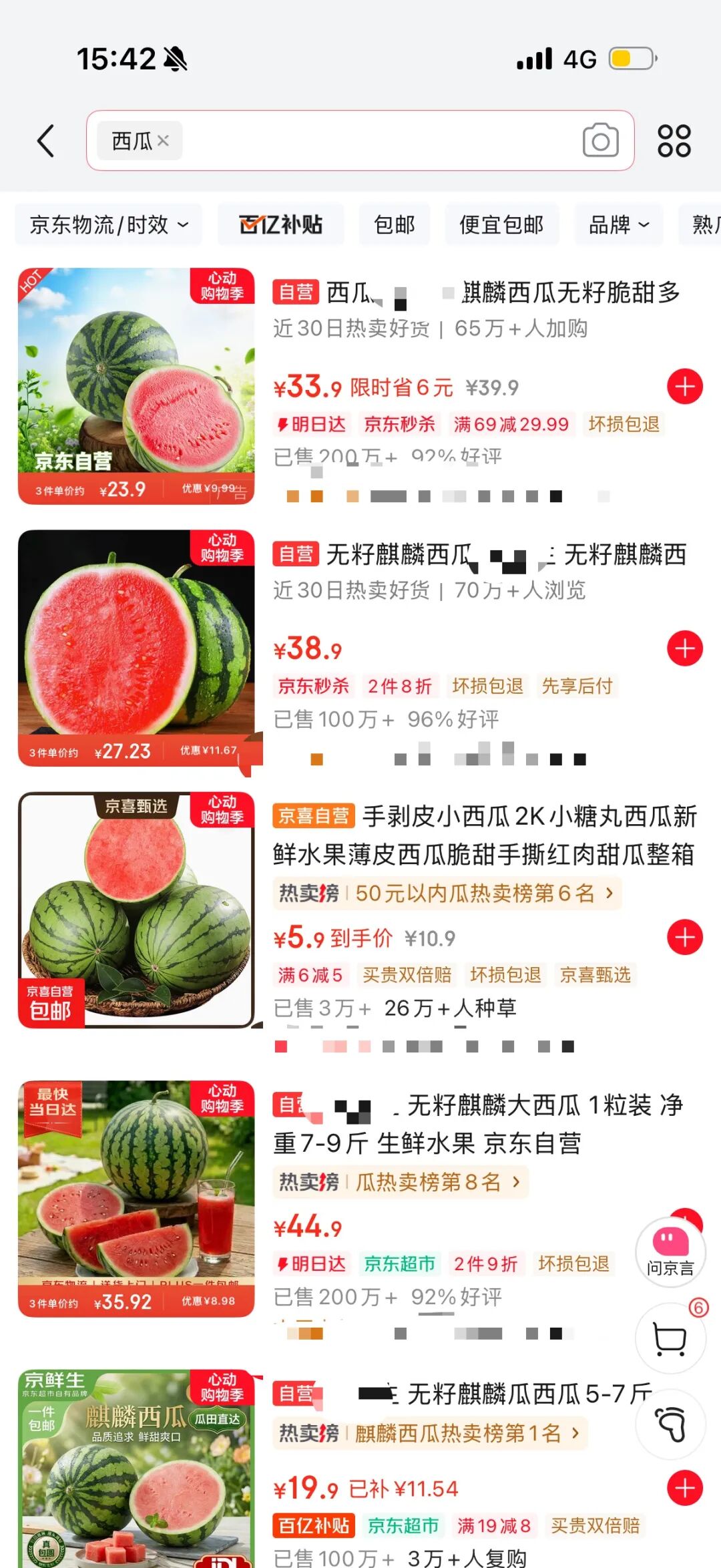721x1568 pixels.
Task: Open 瓜热卖榜第8名 ranking link
Action: (401, 1182)
